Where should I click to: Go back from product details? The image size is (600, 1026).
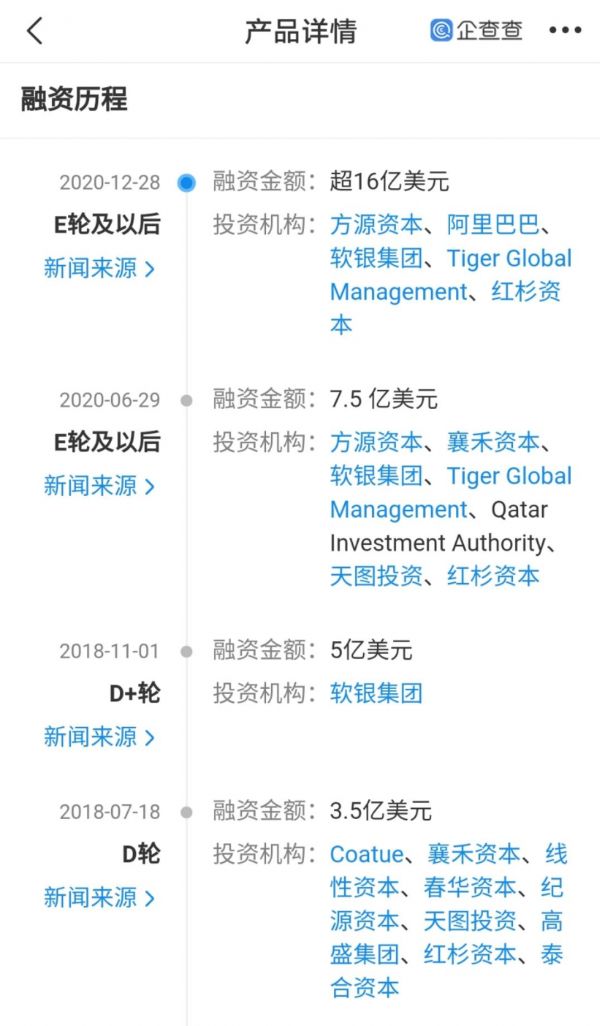tap(35, 31)
